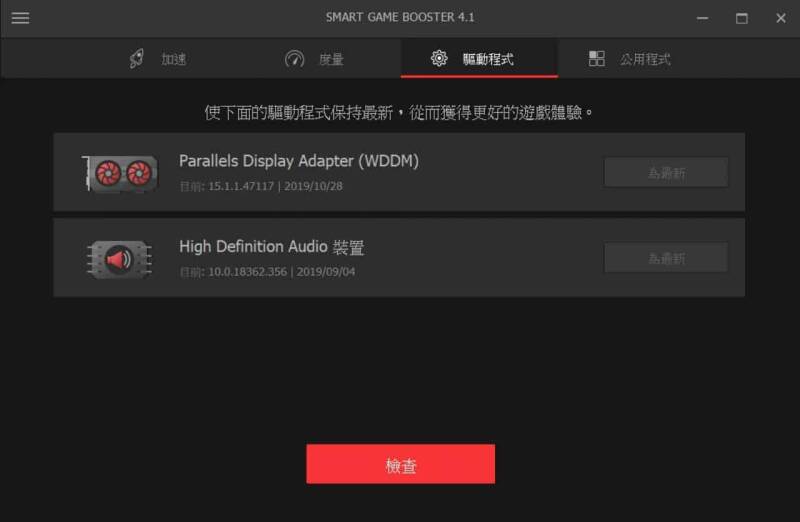Minimize the Smart Game Booster window
The width and height of the screenshot is (800, 522).
coord(703,18)
